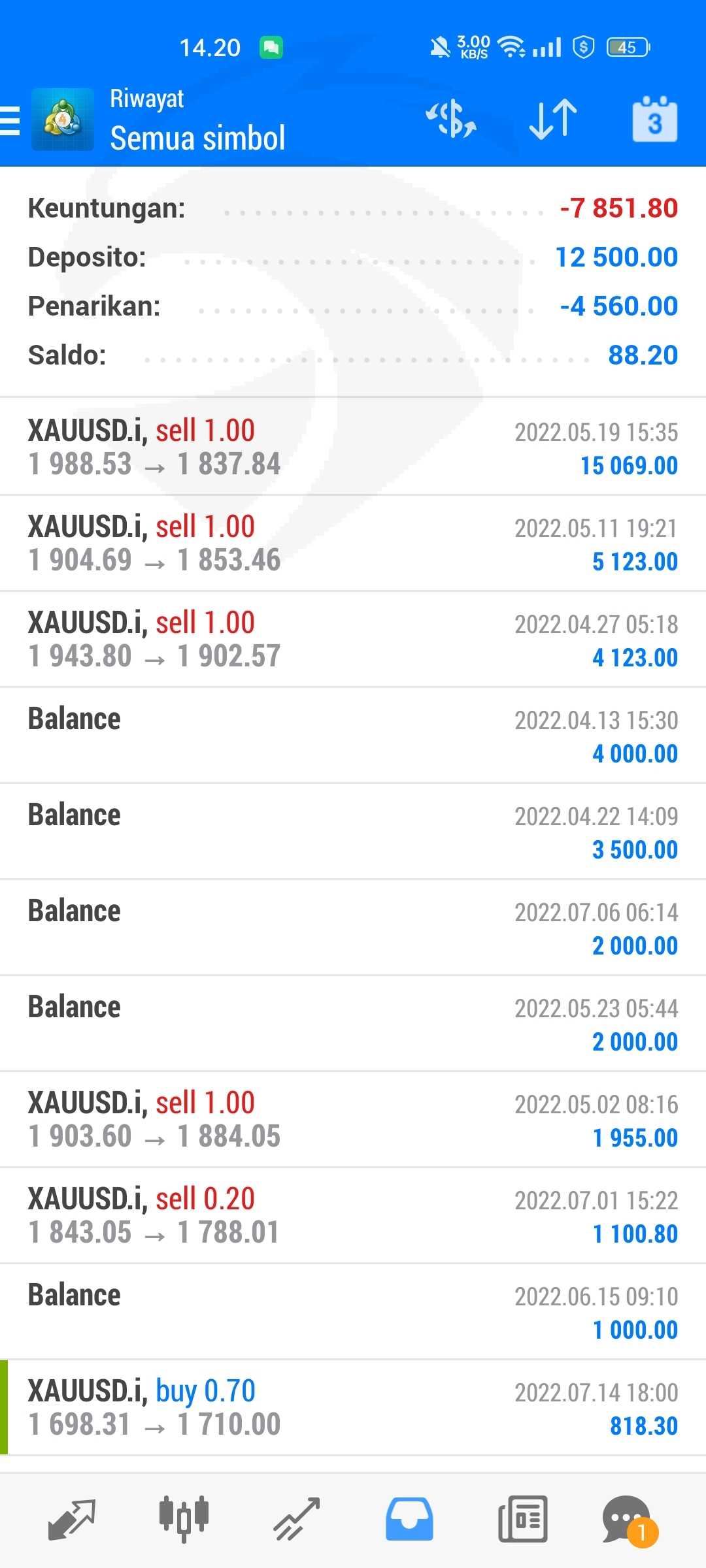The width and height of the screenshot is (706, 1568).
Task: Open the symbol filter icon
Action: point(451,120)
